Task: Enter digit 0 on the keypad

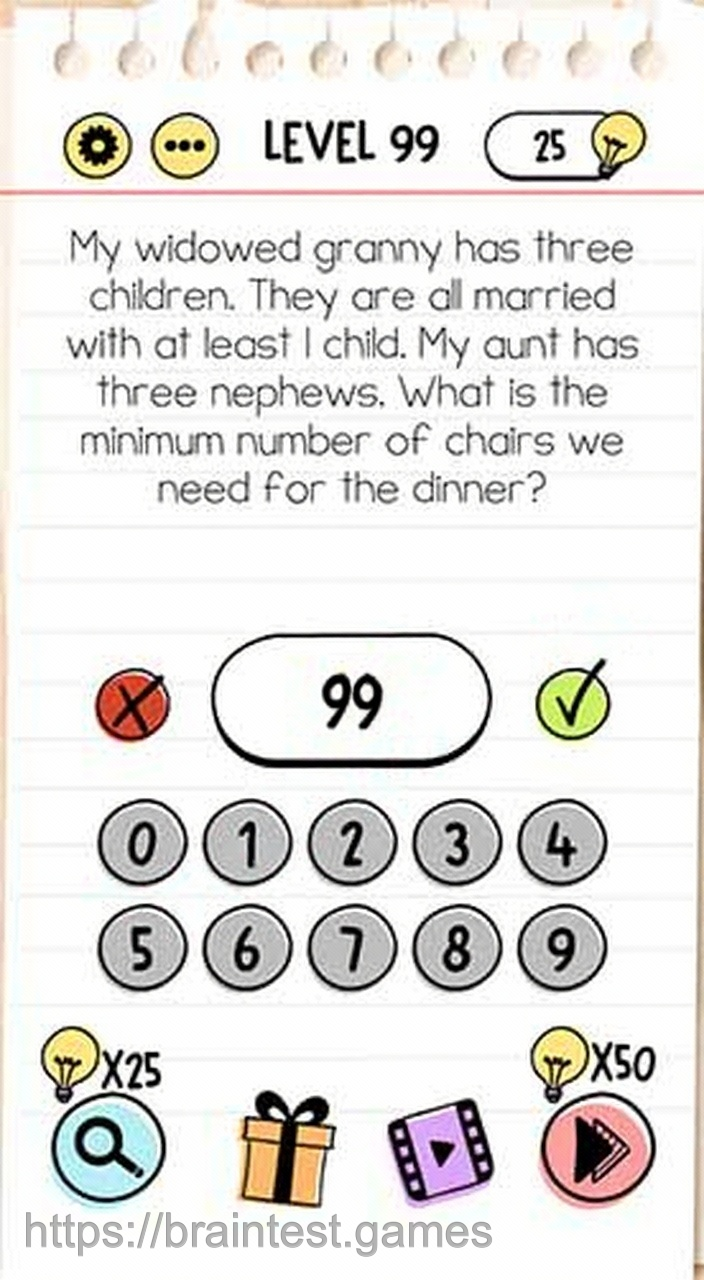Action: click(x=142, y=845)
